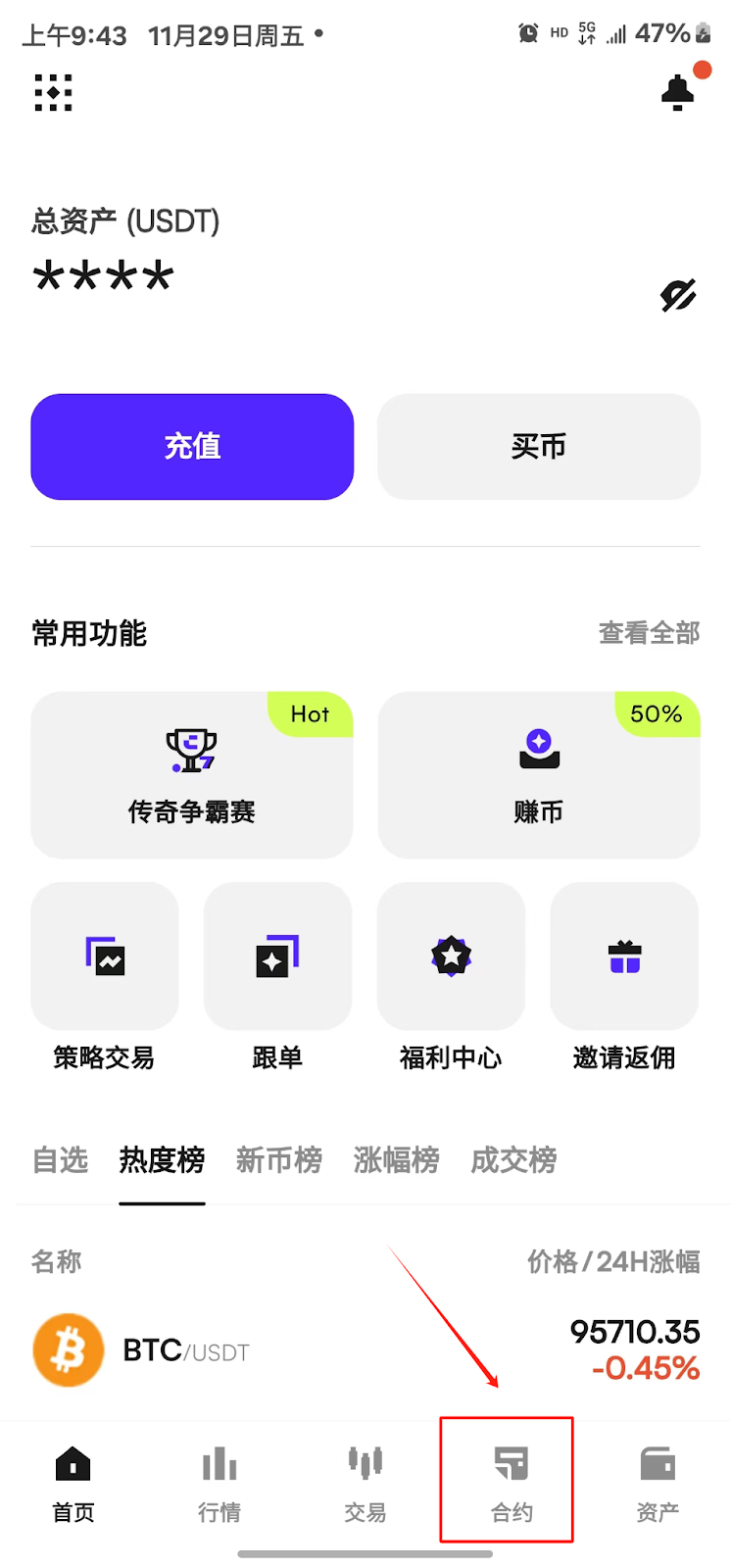Open the app grid menu top left
Screen dimensions: 731x1568
pos(53,93)
